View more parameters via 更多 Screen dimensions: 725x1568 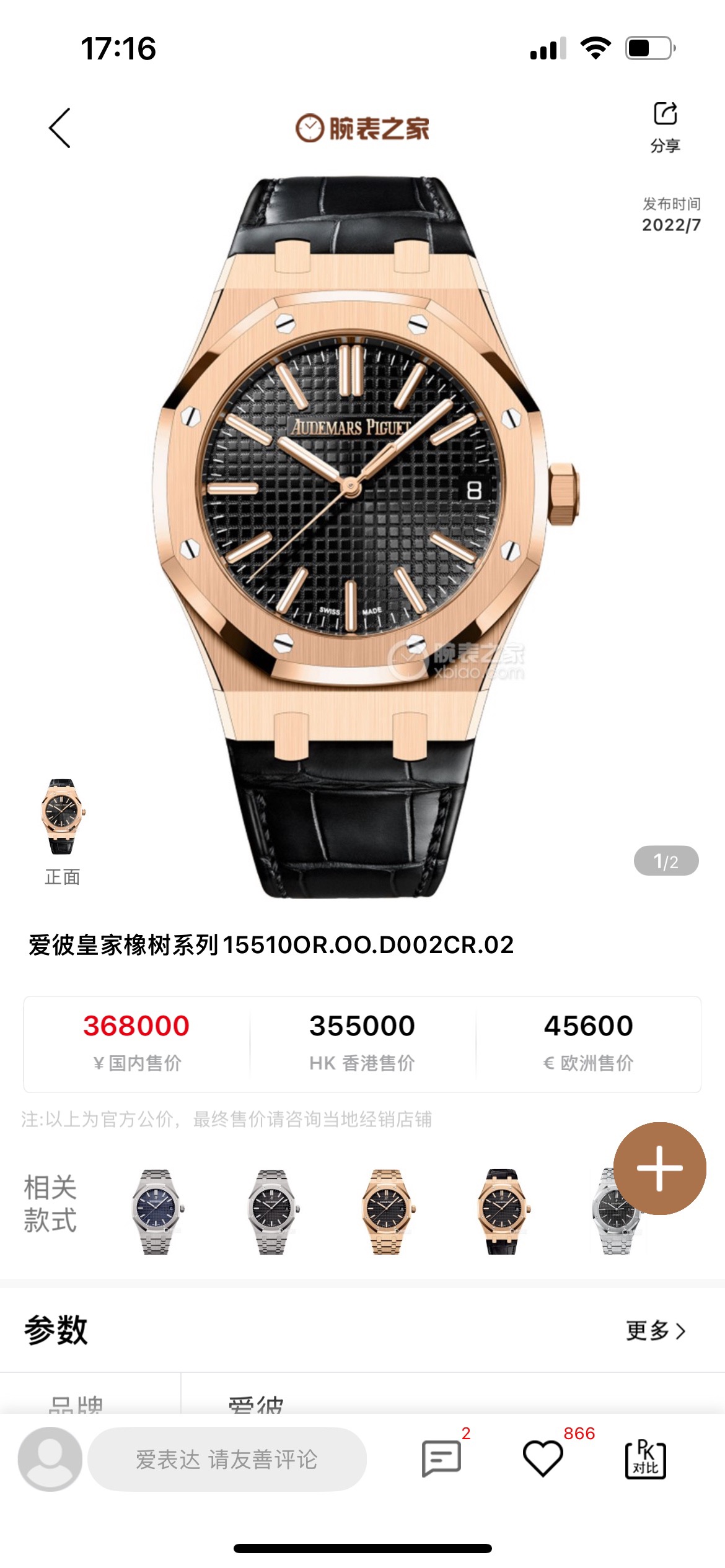tap(656, 1330)
